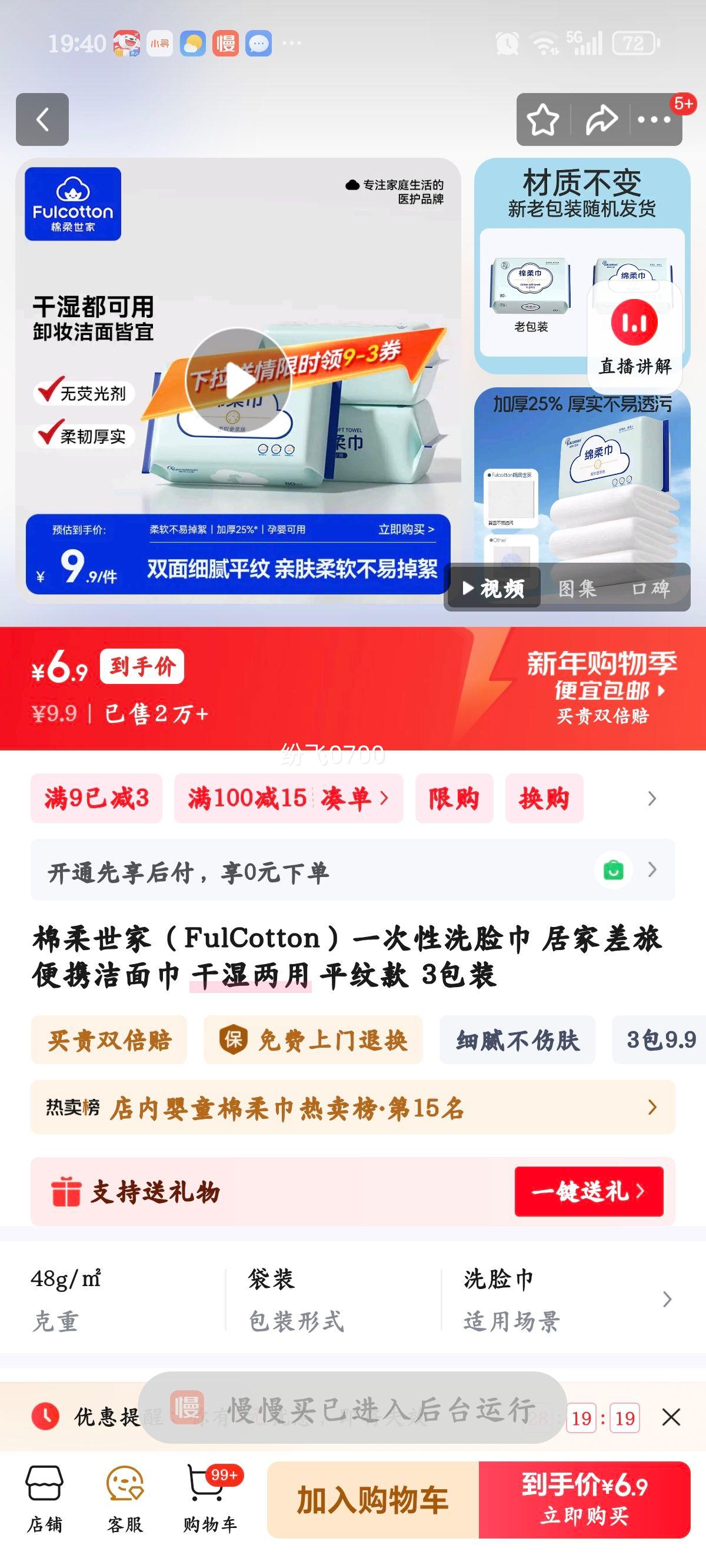706x1568 pixels.
Task: Dismiss the 优惠提醒 reminder banner
Action: 671,1416
